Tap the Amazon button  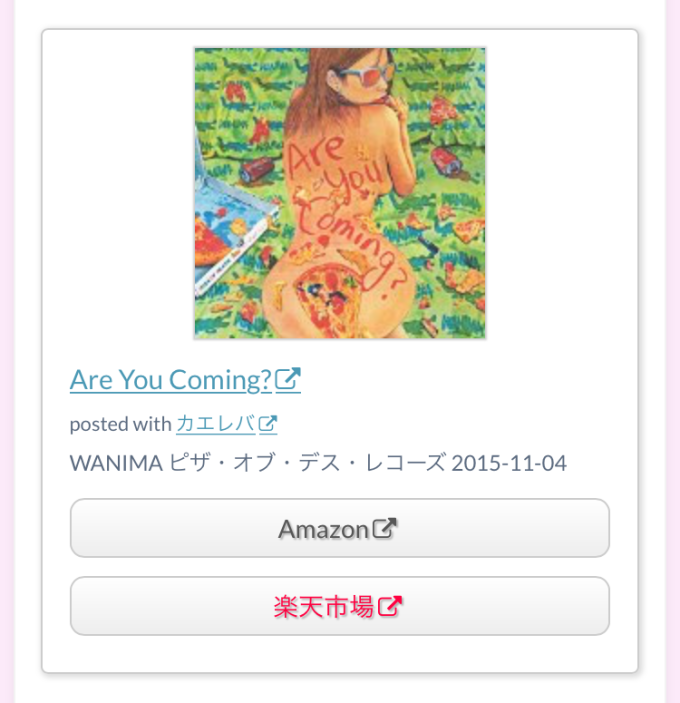click(x=339, y=528)
